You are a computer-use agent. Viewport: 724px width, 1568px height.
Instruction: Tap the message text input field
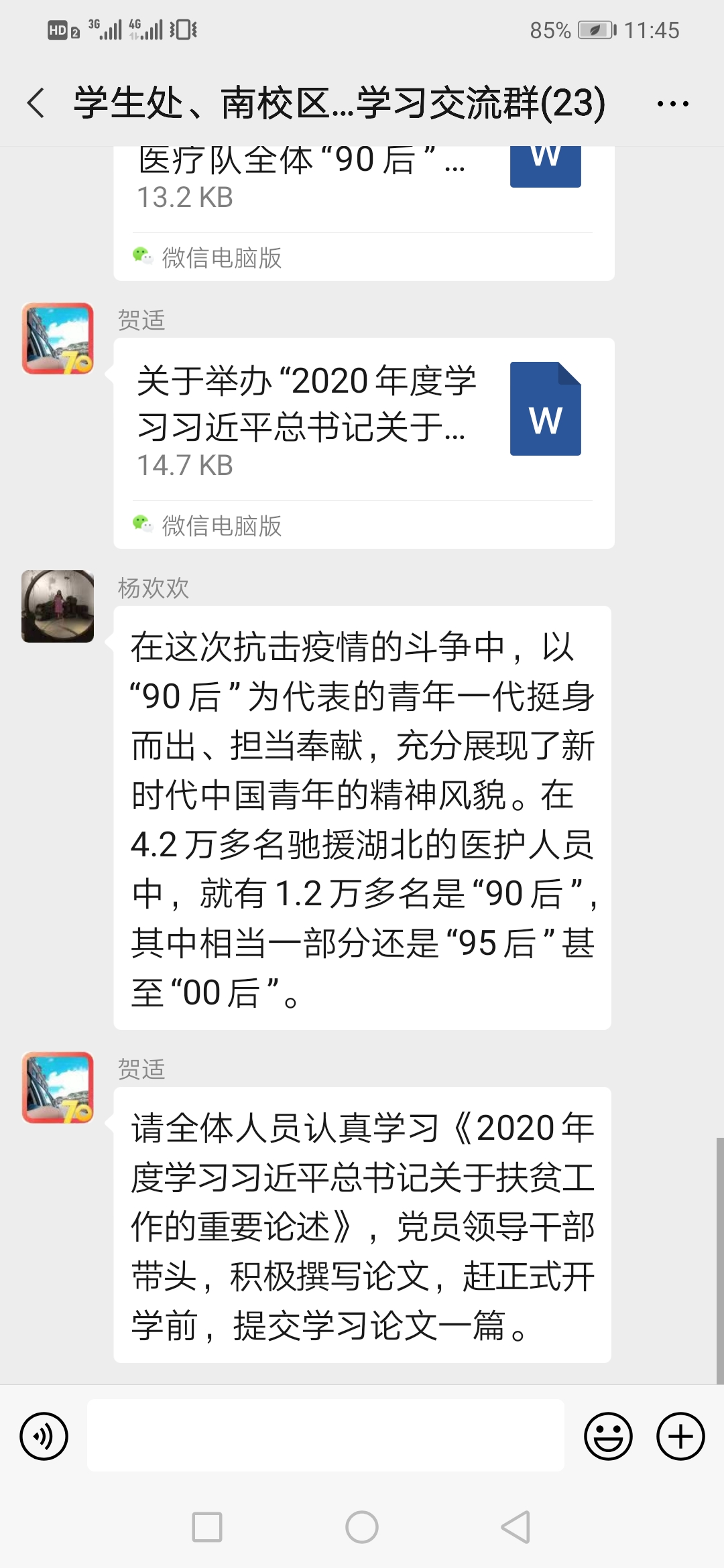tap(325, 1435)
